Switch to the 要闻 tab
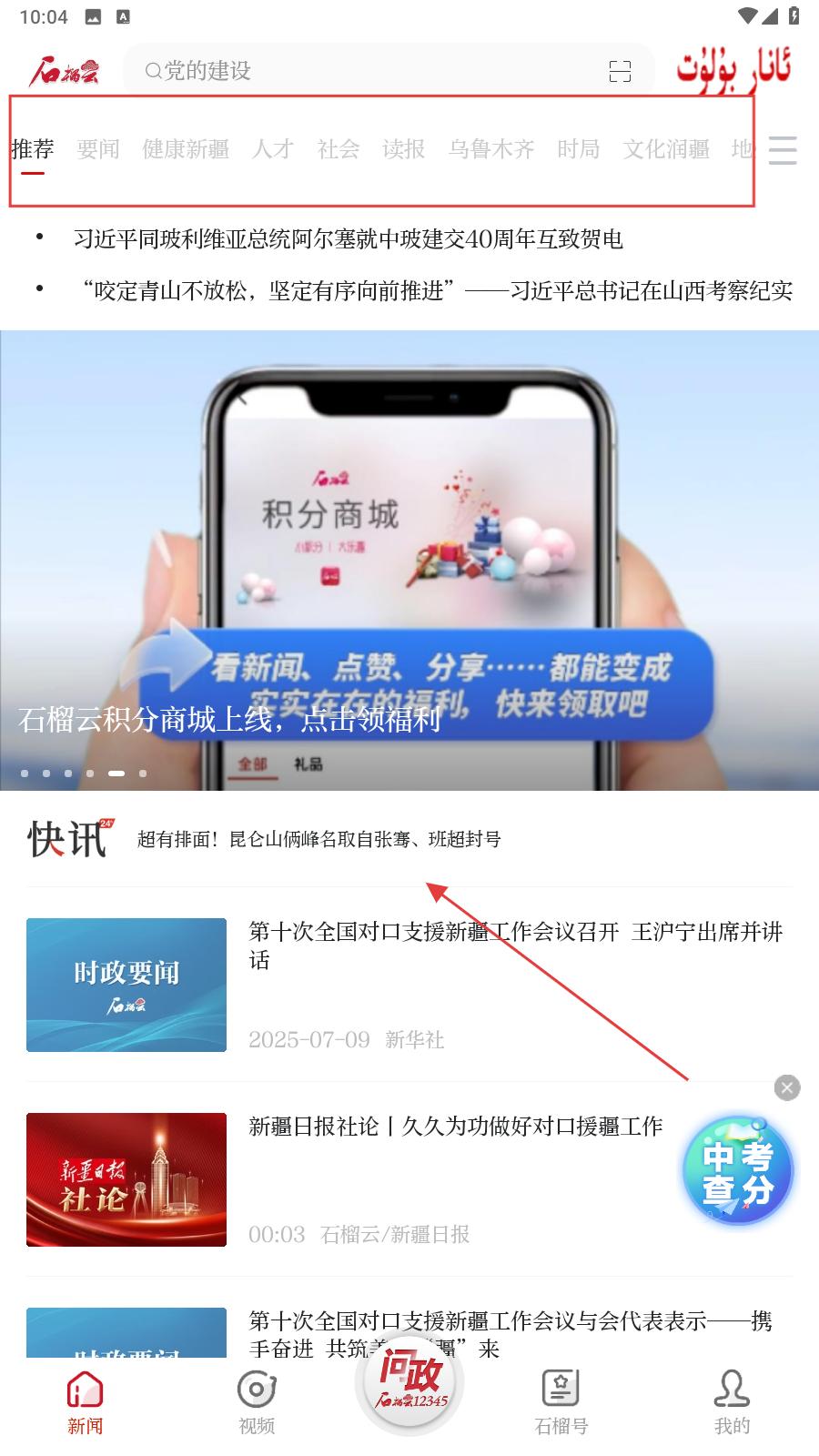Screen dimensions: 819x1456 click(98, 149)
